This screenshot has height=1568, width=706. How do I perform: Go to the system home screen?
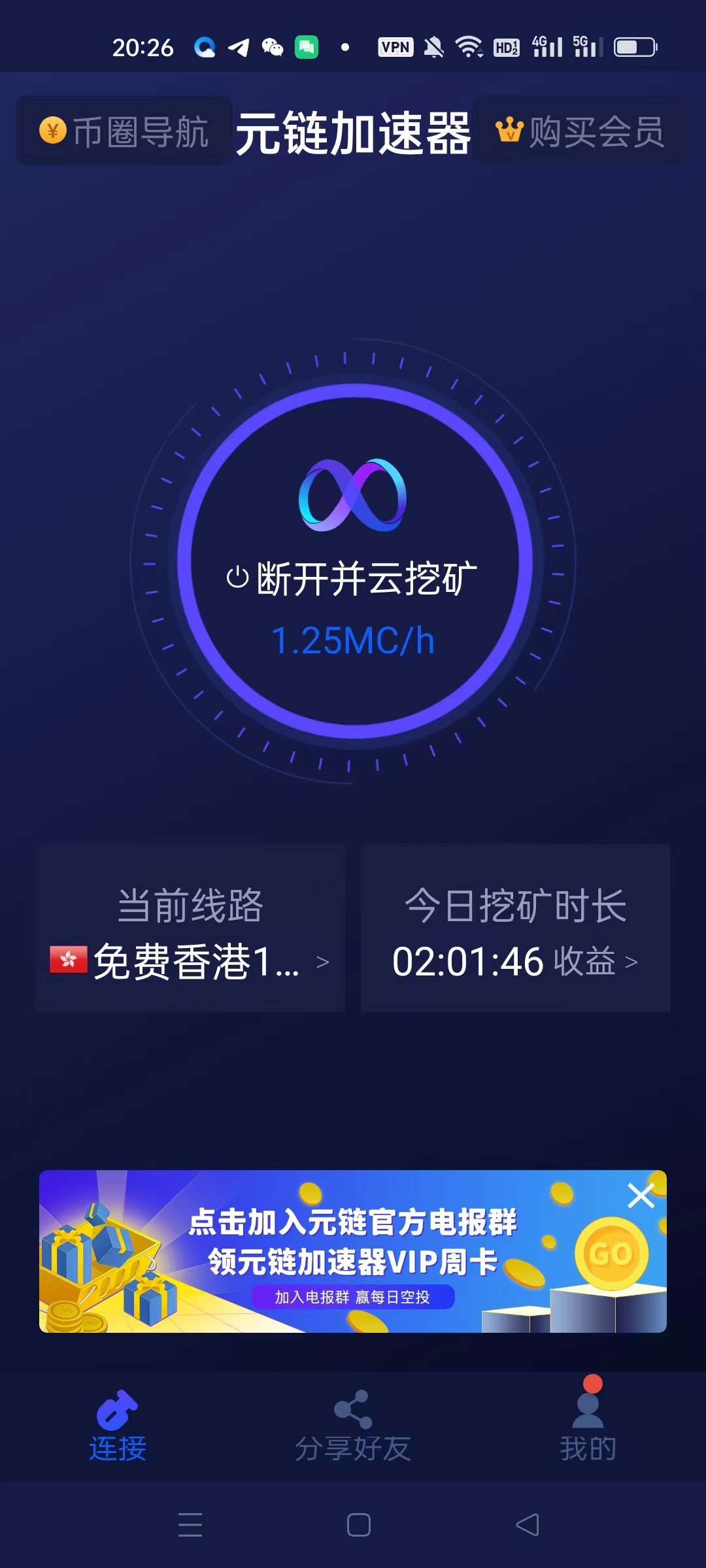point(358,1525)
